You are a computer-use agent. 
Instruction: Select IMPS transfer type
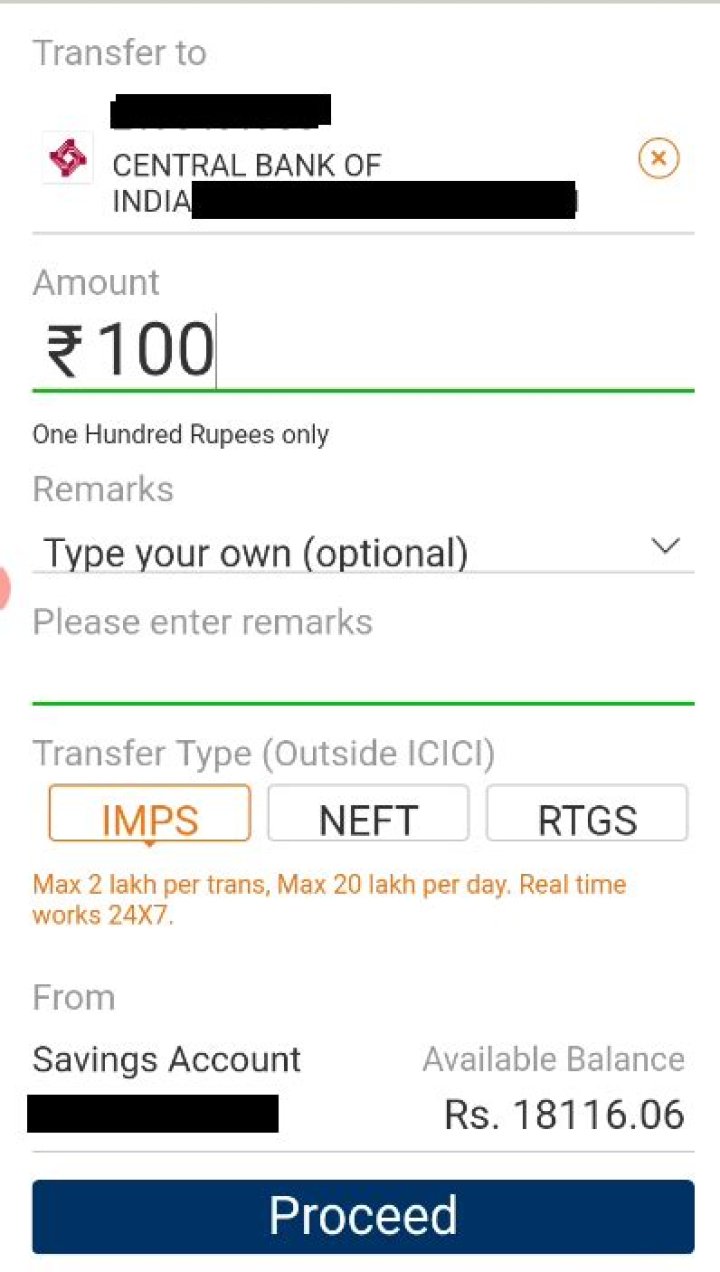pyautogui.click(x=149, y=814)
